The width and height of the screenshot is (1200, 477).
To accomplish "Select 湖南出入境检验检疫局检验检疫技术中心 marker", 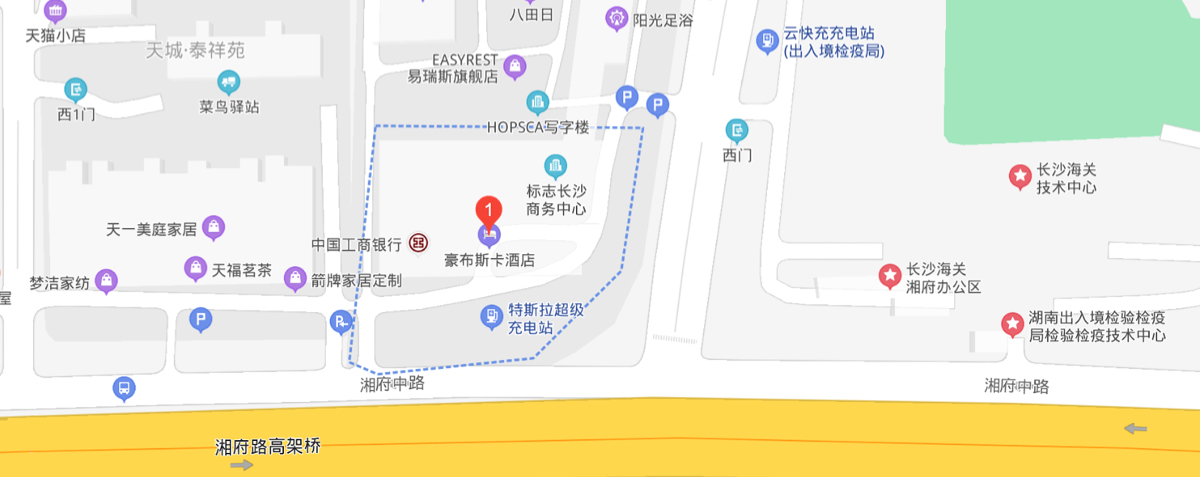I will pyautogui.click(x=1013, y=323).
